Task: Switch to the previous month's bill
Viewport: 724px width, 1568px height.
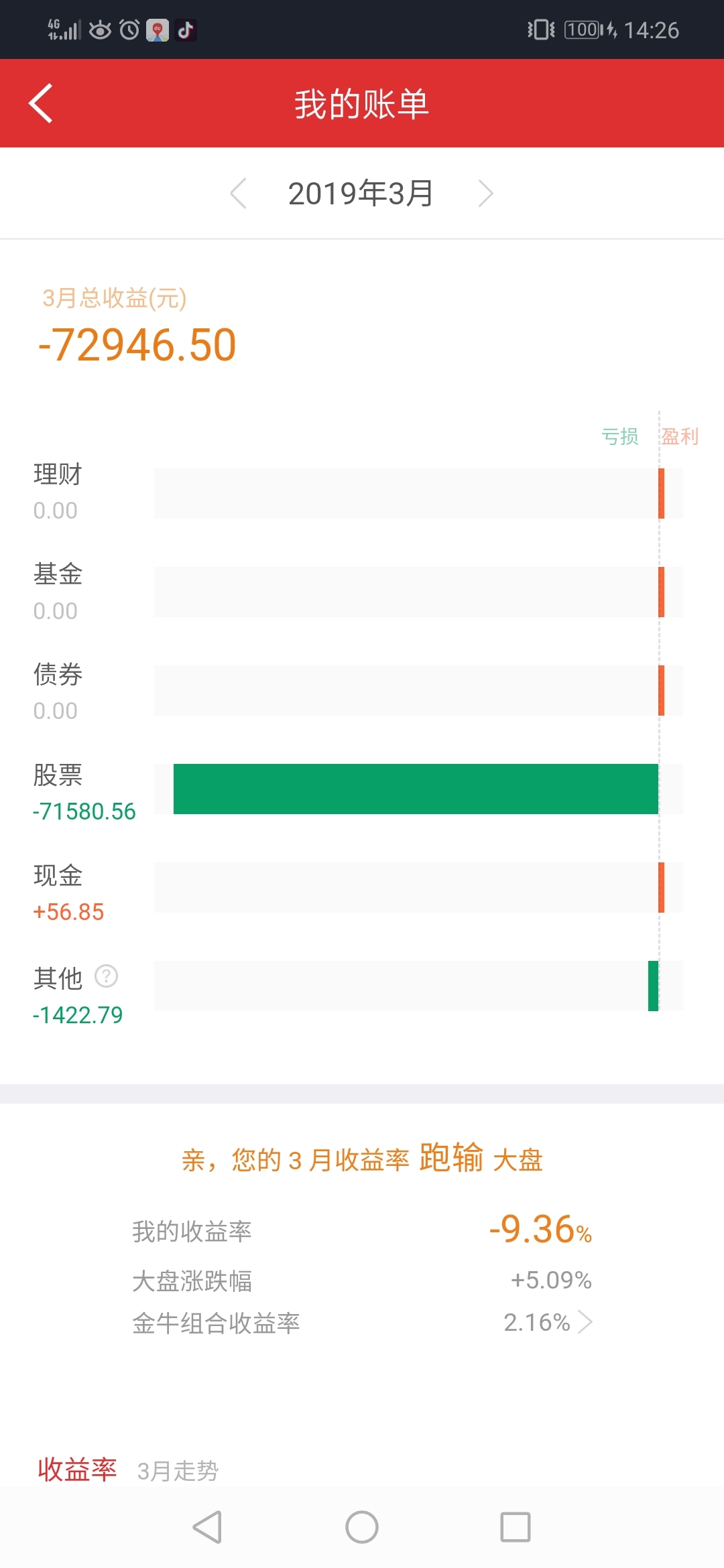Action: click(x=239, y=194)
